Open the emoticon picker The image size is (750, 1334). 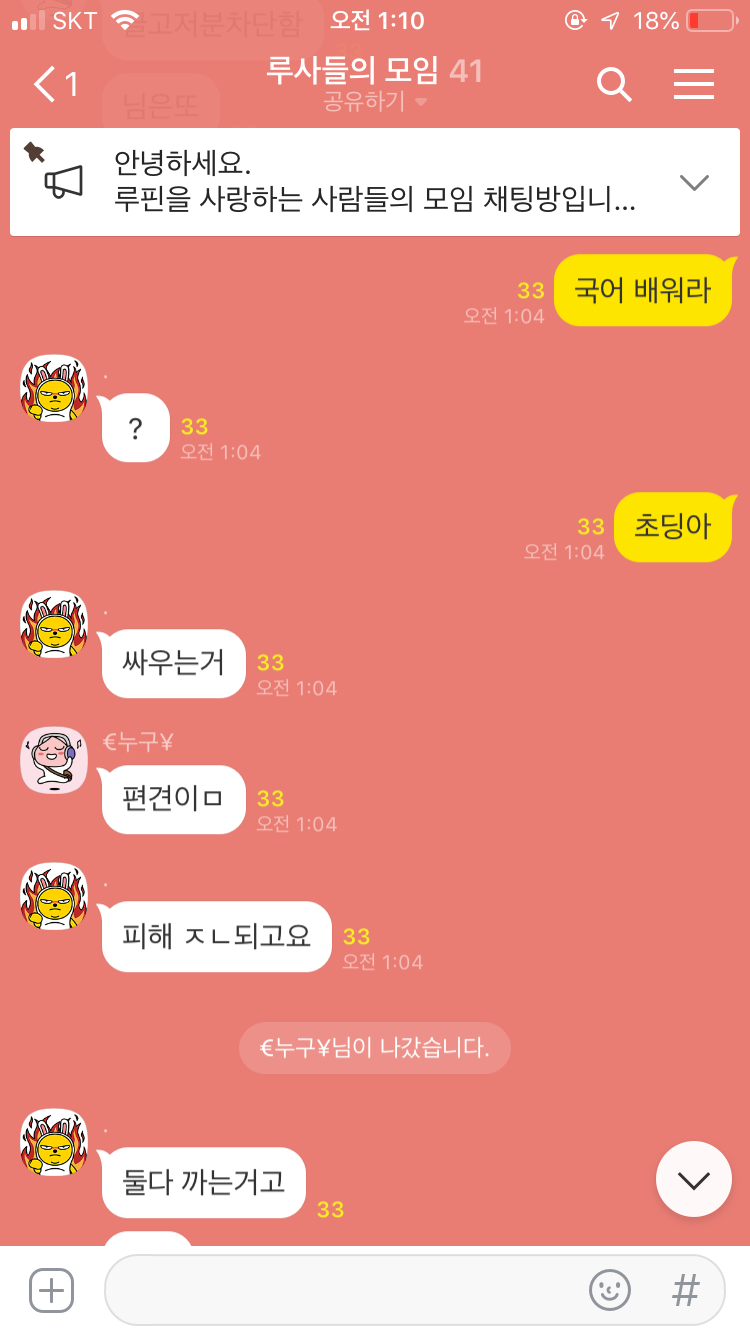point(610,1290)
